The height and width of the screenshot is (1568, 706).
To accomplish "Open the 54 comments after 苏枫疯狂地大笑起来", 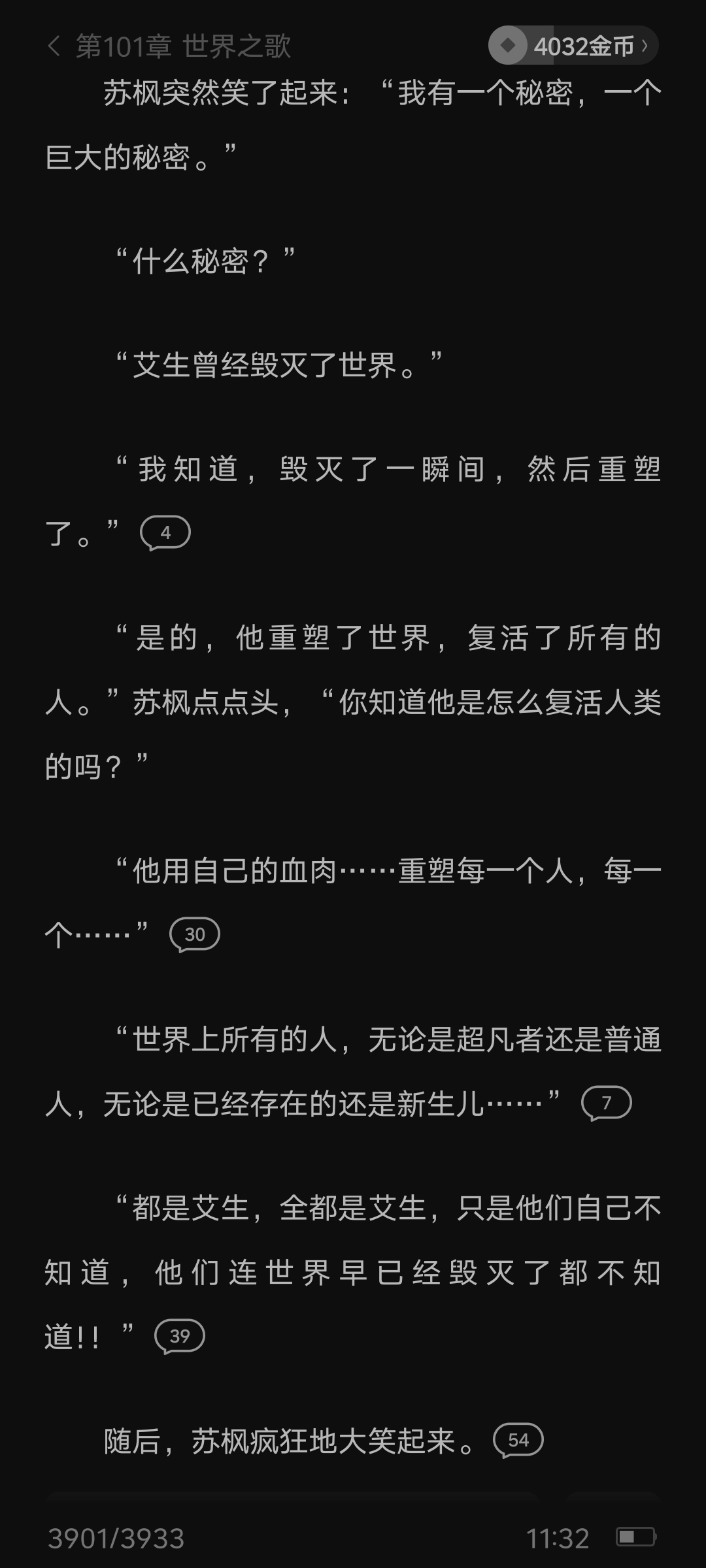I will [x=518, y=1441].
